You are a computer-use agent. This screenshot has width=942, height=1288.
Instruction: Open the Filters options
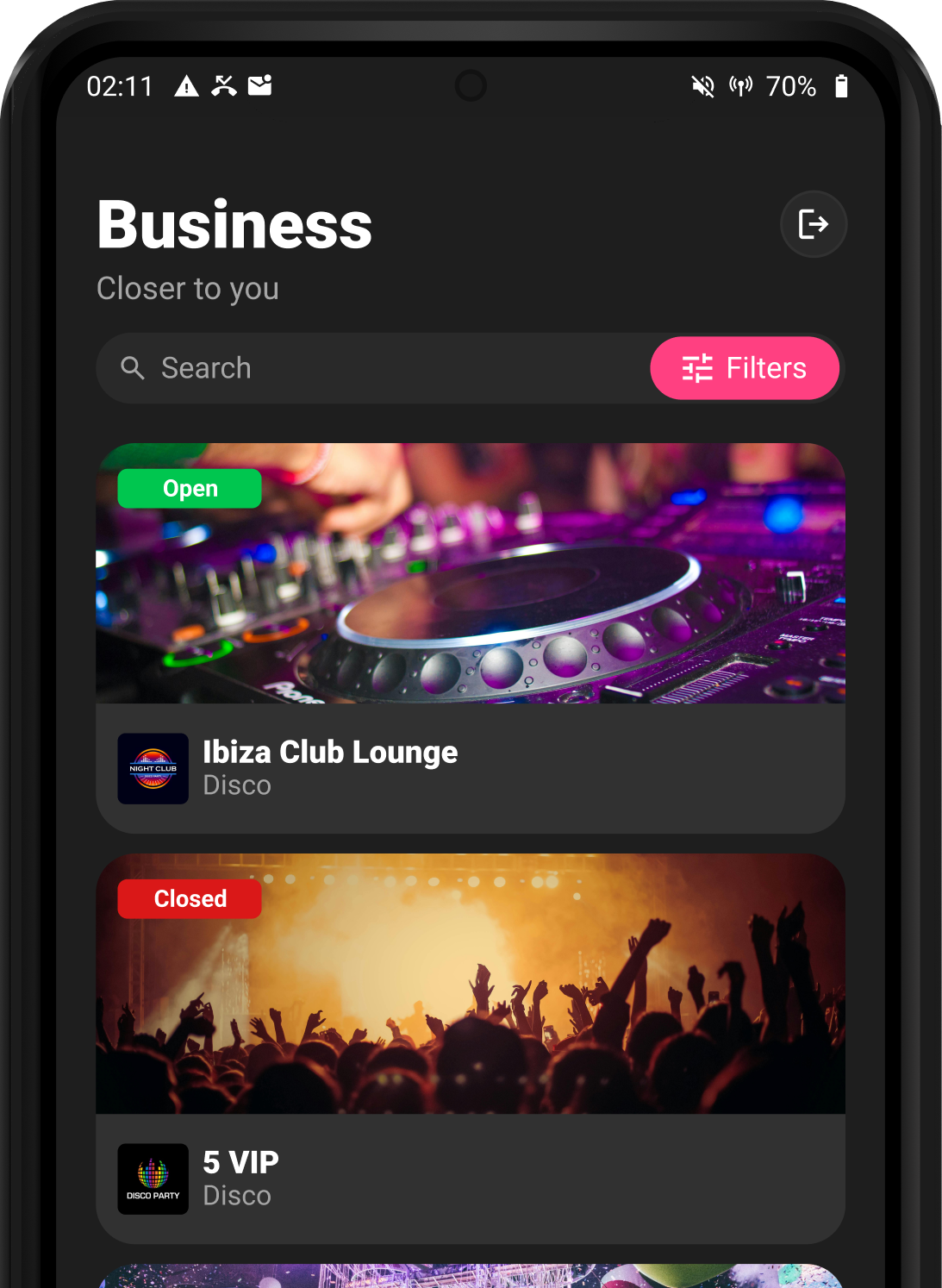pyautogui.click(x=745, y=368)
